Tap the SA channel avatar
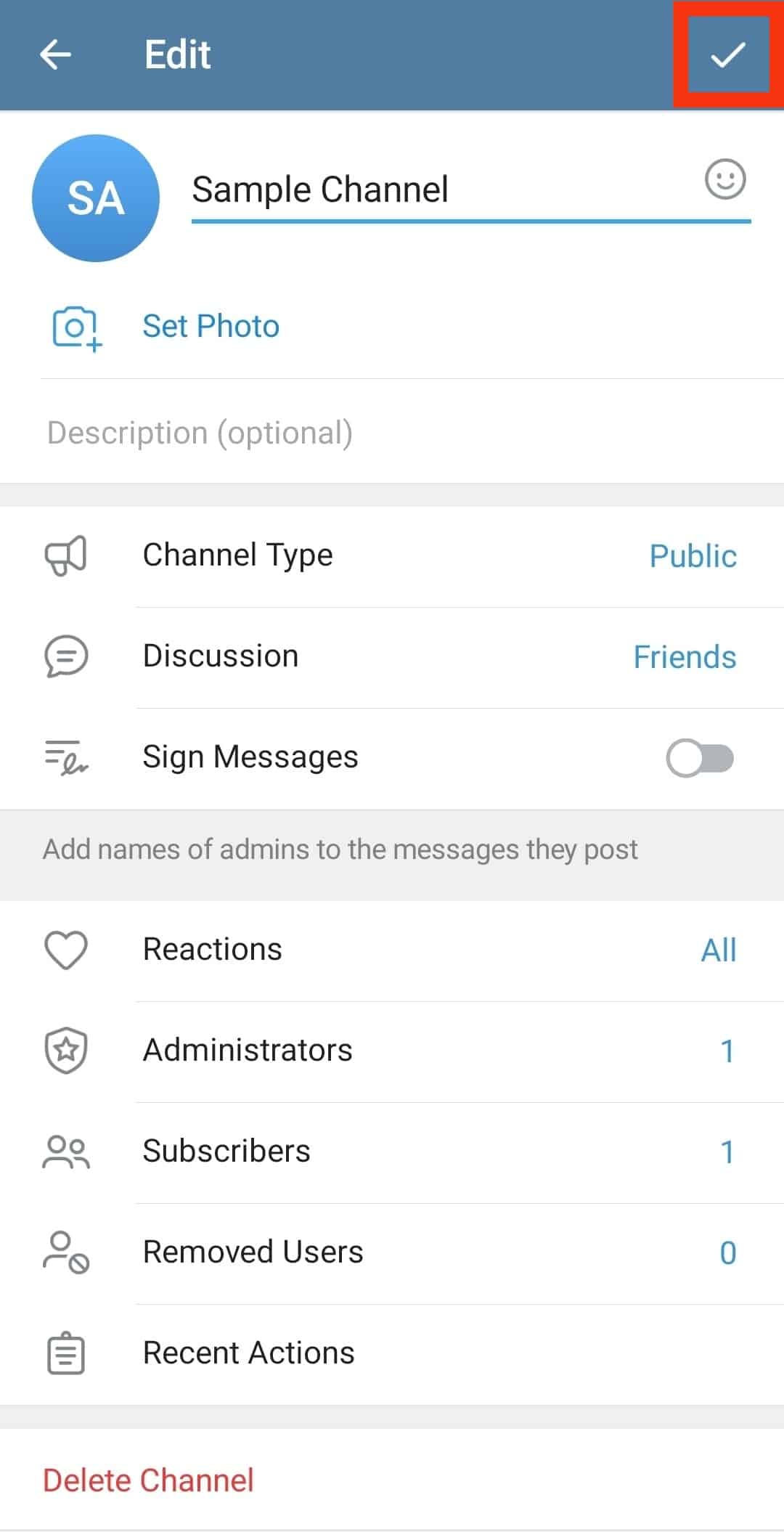784x1532 pixels. pos(96,198)
